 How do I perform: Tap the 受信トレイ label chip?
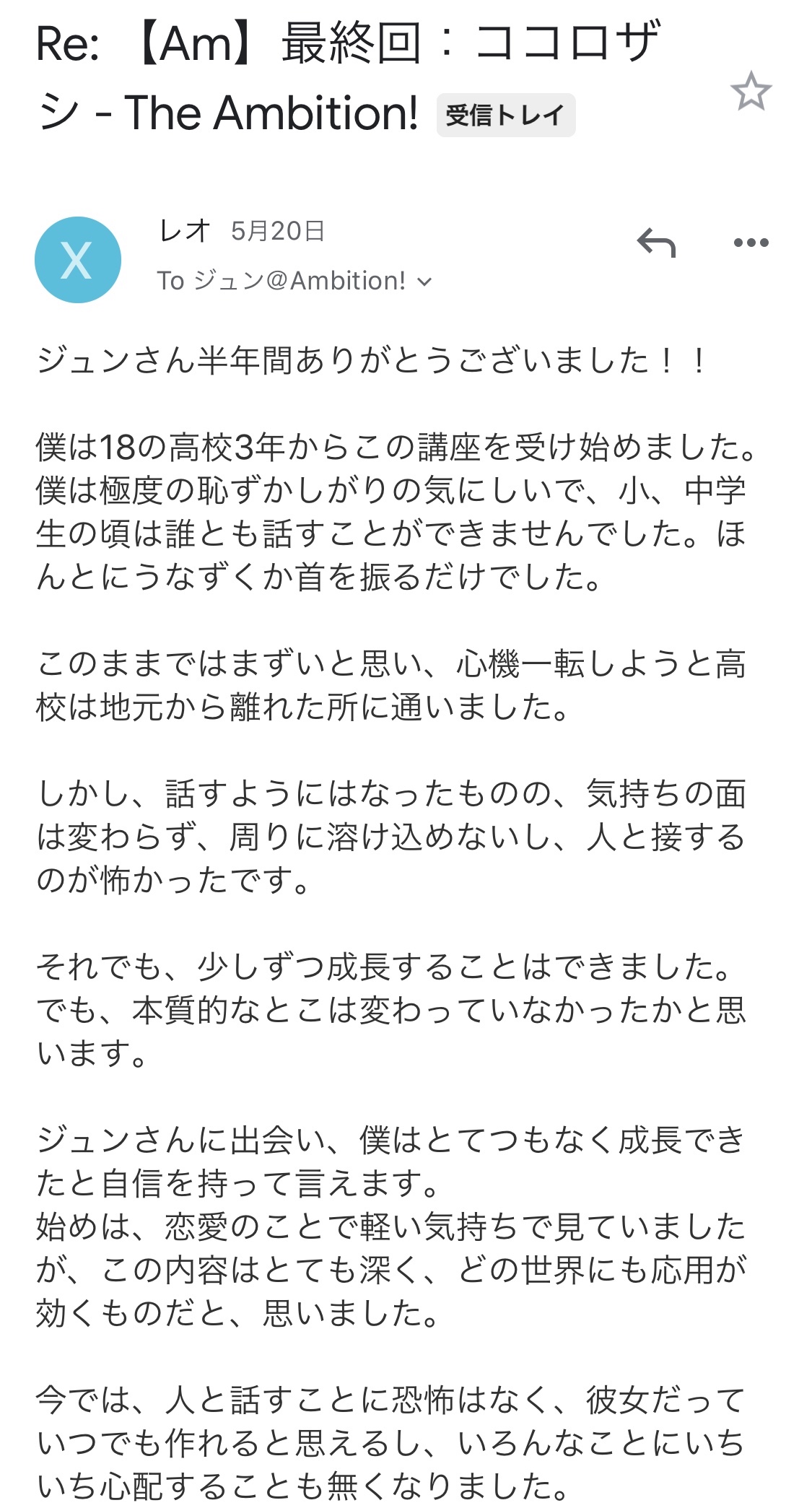coord(505,116)
